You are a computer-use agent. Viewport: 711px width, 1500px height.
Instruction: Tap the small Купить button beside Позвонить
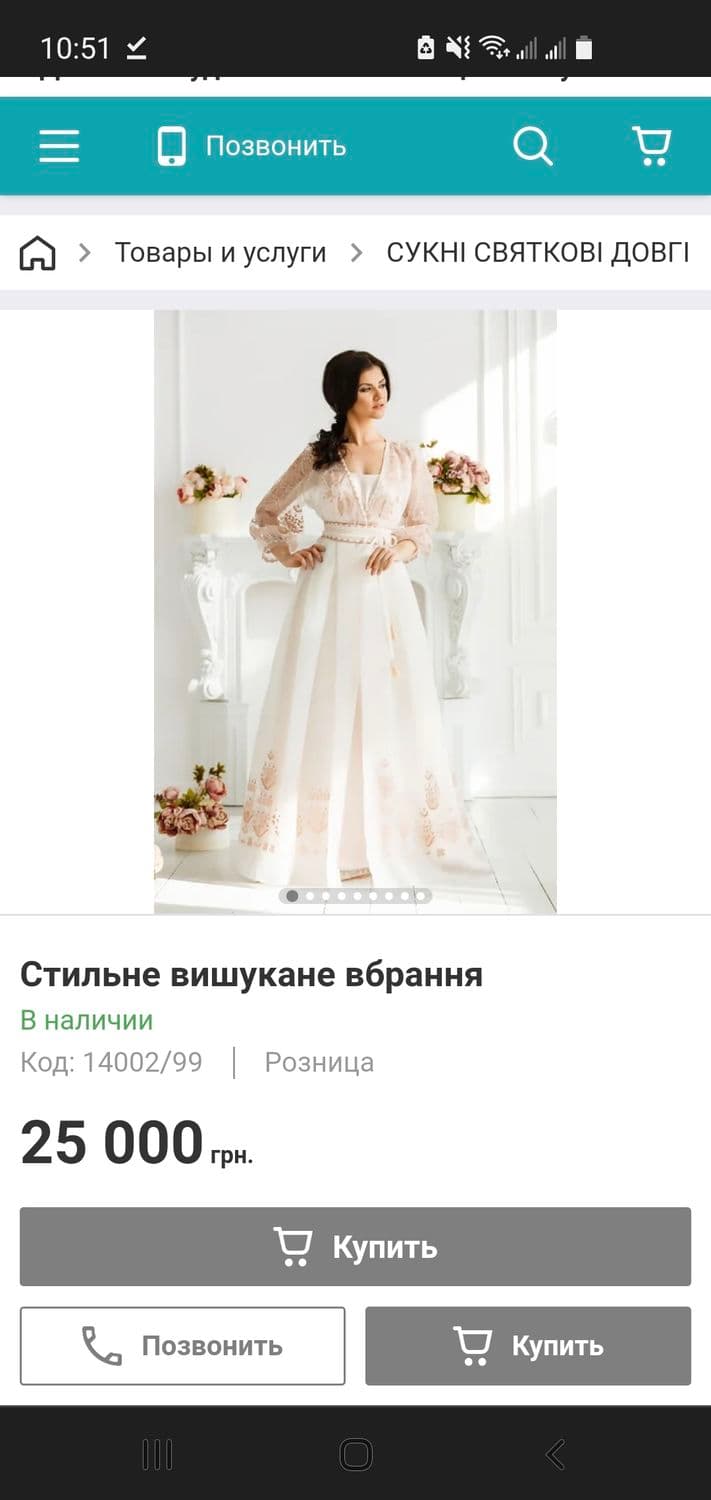coord(528,1346)
